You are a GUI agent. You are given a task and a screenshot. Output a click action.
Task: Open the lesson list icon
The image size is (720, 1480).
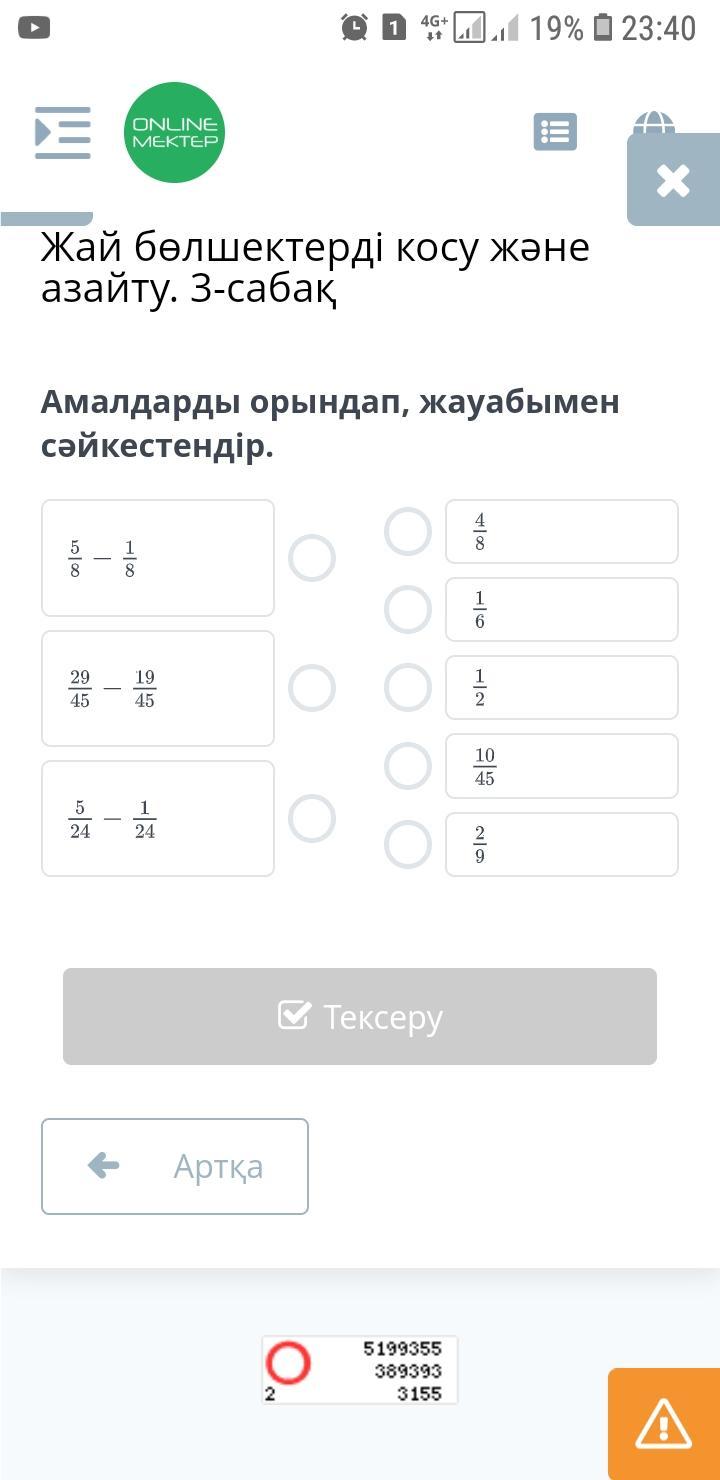coord(555,131)
